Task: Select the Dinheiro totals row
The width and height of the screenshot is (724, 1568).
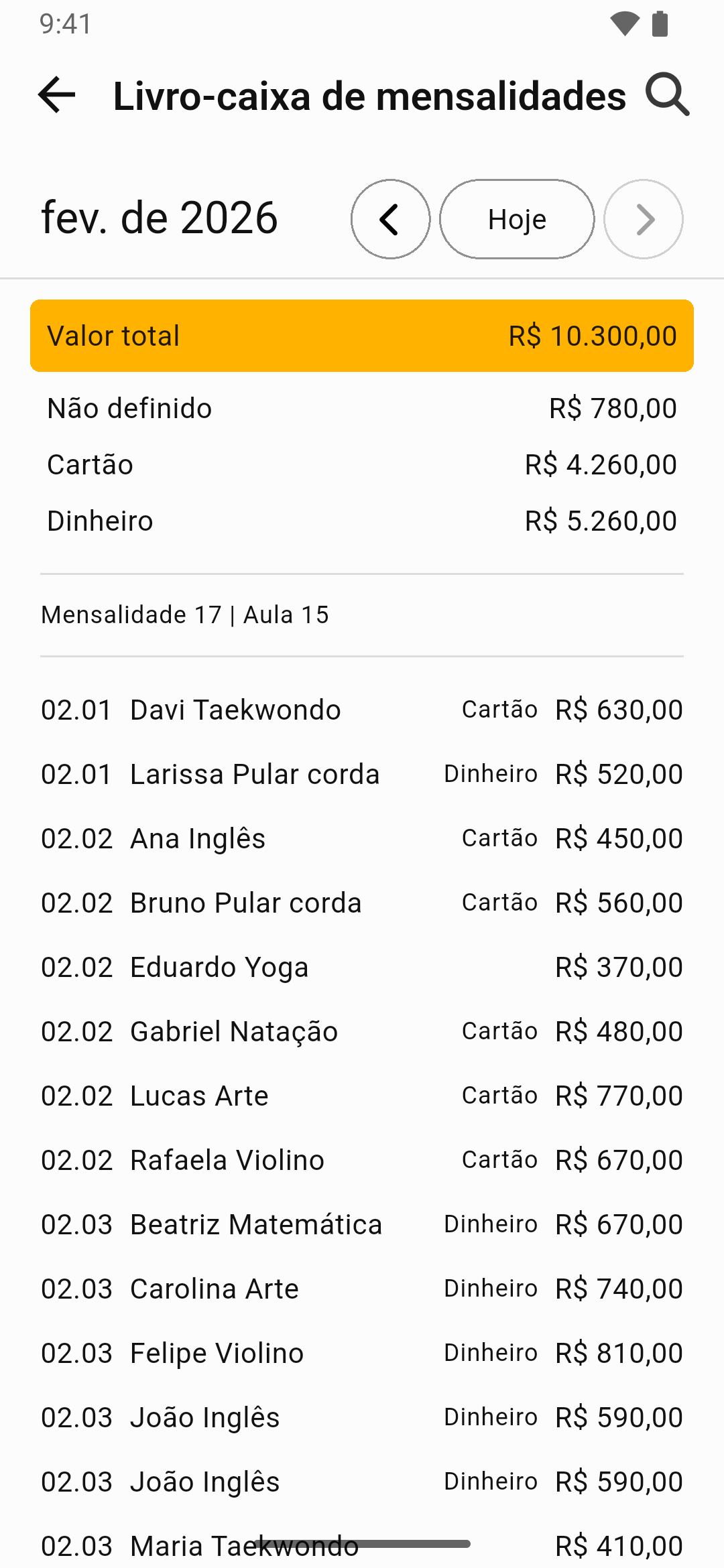Action: tap(362, 520)
